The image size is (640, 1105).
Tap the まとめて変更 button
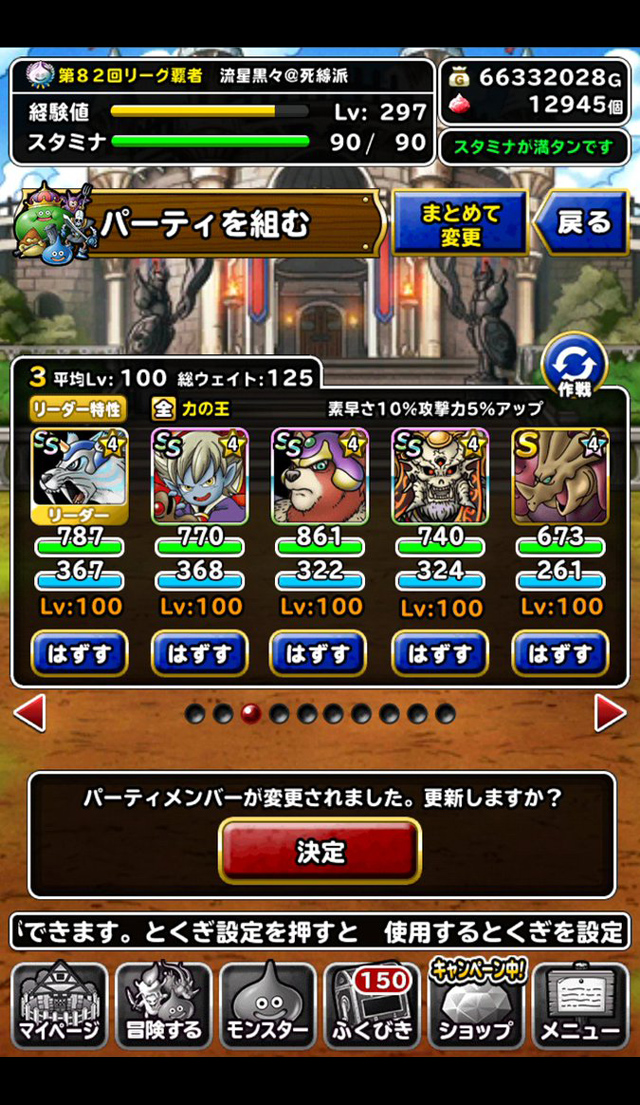(x=460, y=223)
